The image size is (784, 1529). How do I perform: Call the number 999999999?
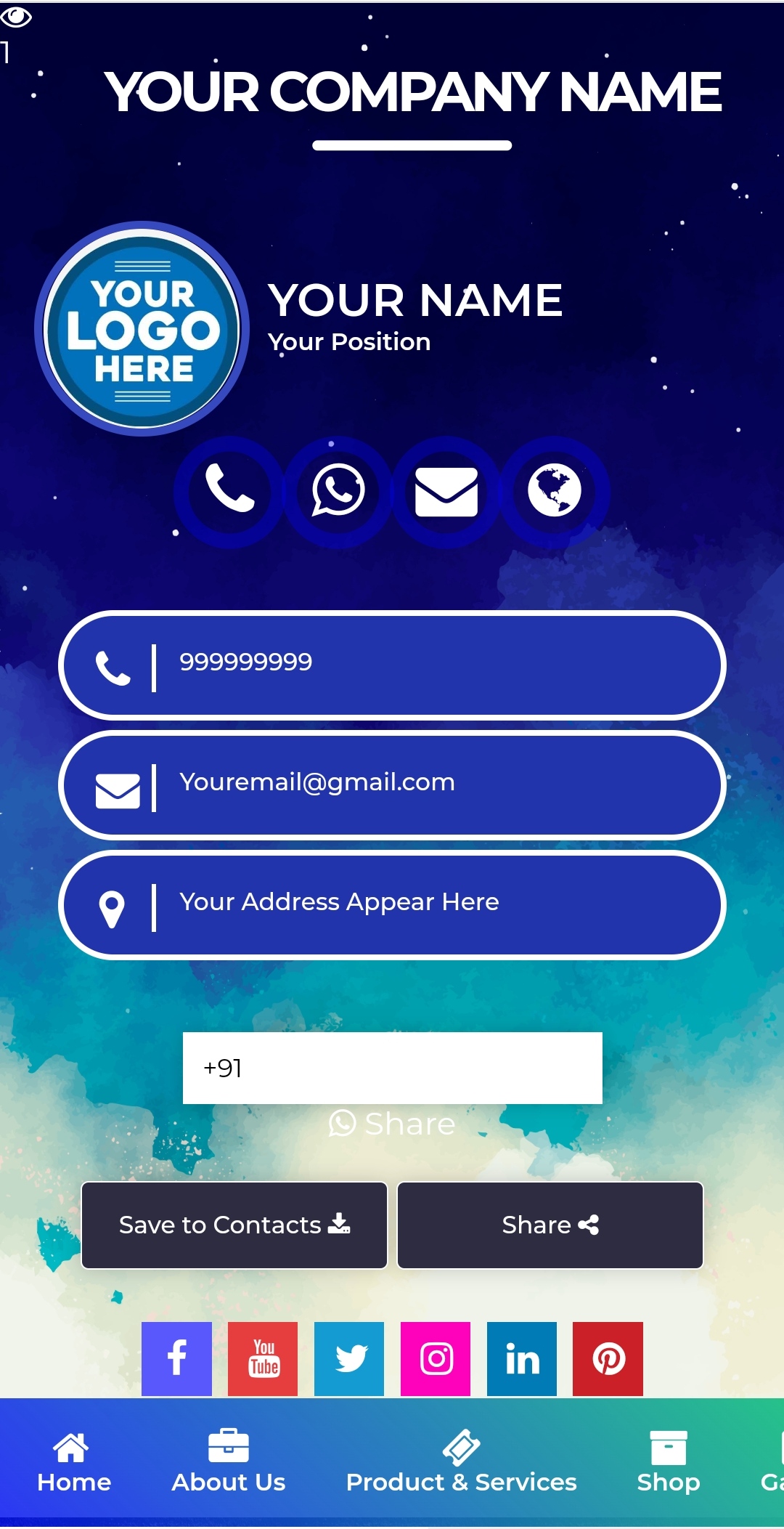(392, 665)
